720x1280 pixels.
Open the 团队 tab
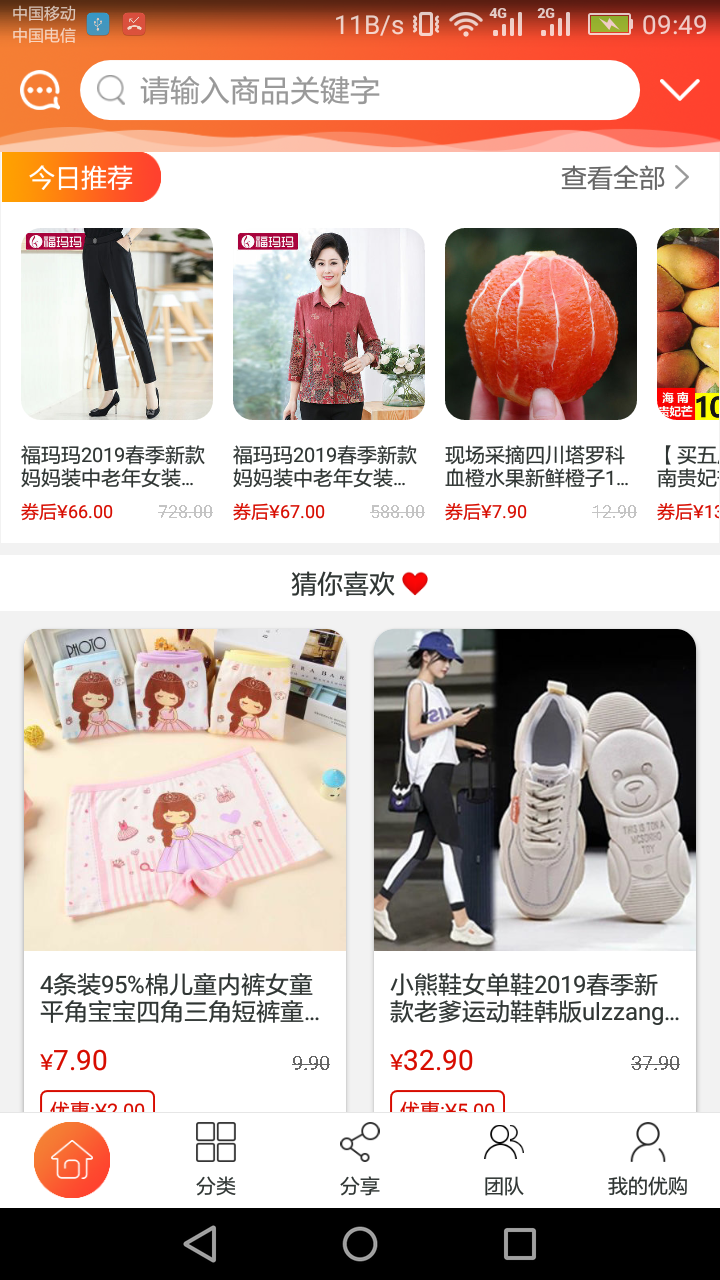pyautogui.click(x=504, y=1160)
